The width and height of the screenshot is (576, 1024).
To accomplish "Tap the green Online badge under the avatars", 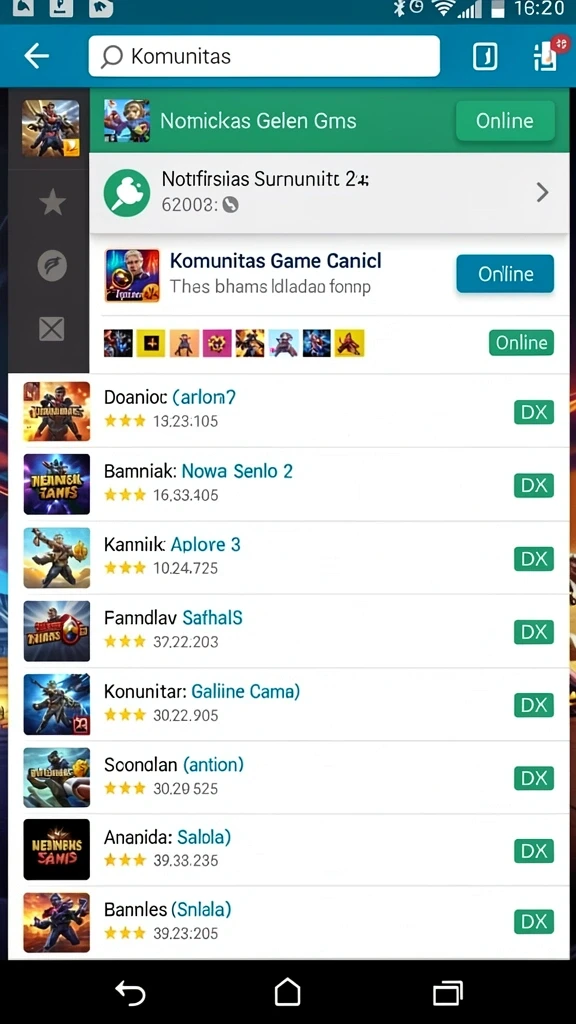I will 521,343.
